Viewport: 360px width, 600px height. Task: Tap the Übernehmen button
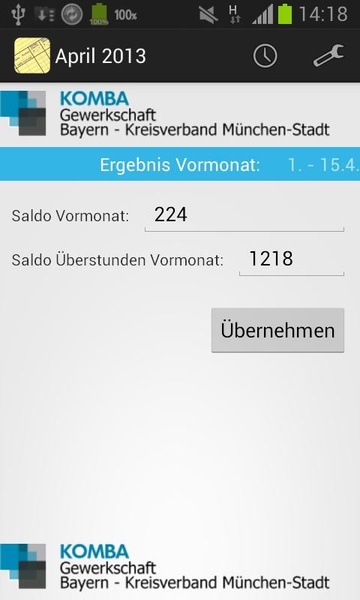point(278,330)
